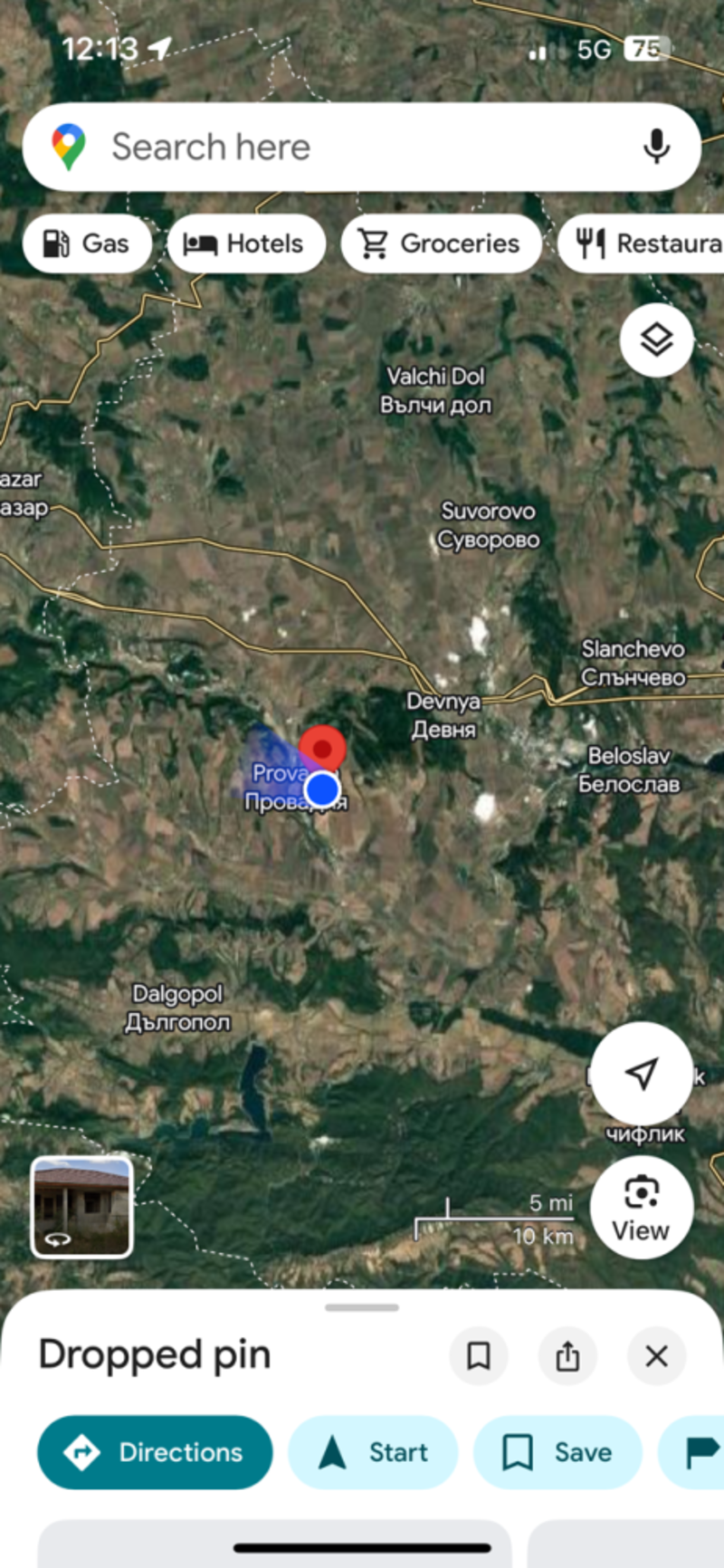Viewport: 724px width, 1568px height.
Task: Tap the red dropped pin marker
Action: [322, 750]
